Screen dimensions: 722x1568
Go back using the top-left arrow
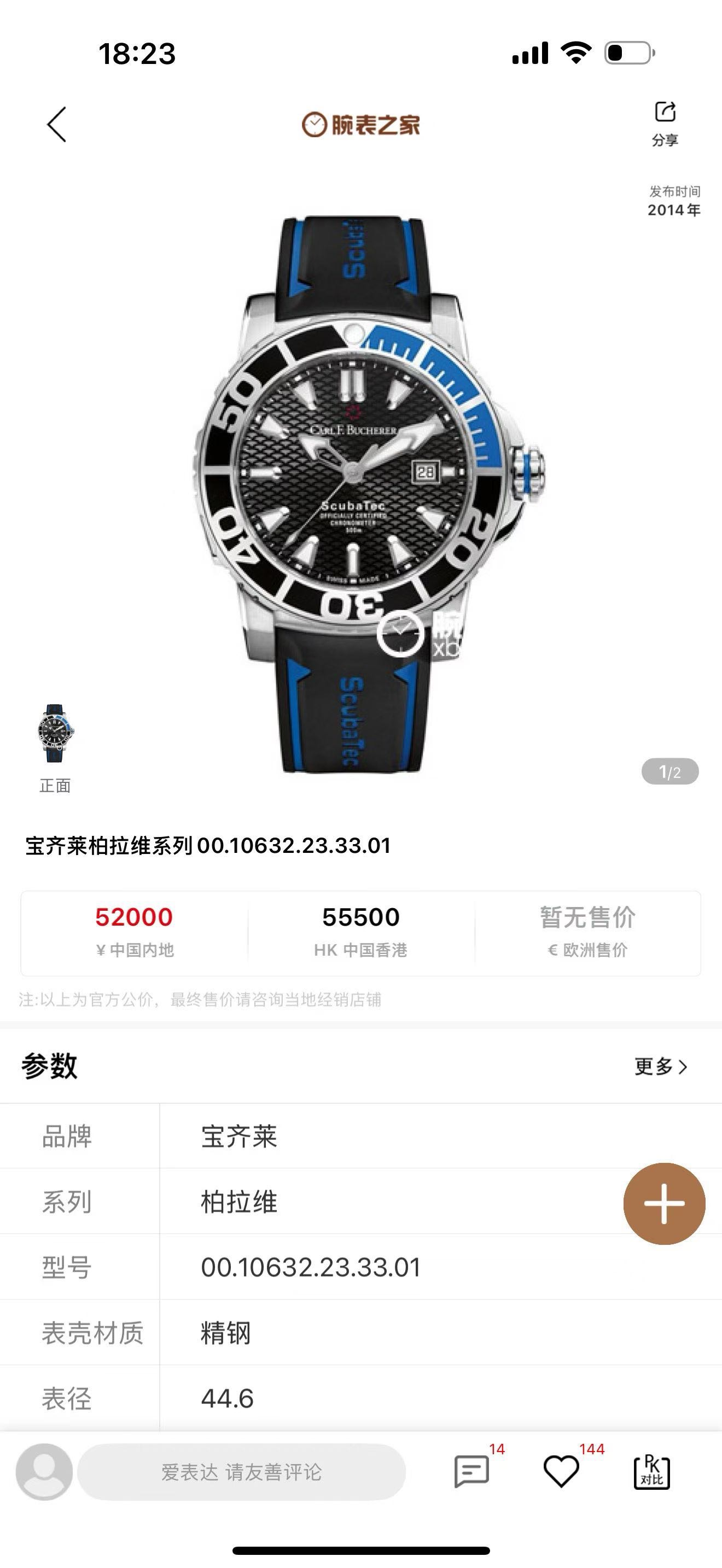[x=57, y=125]
